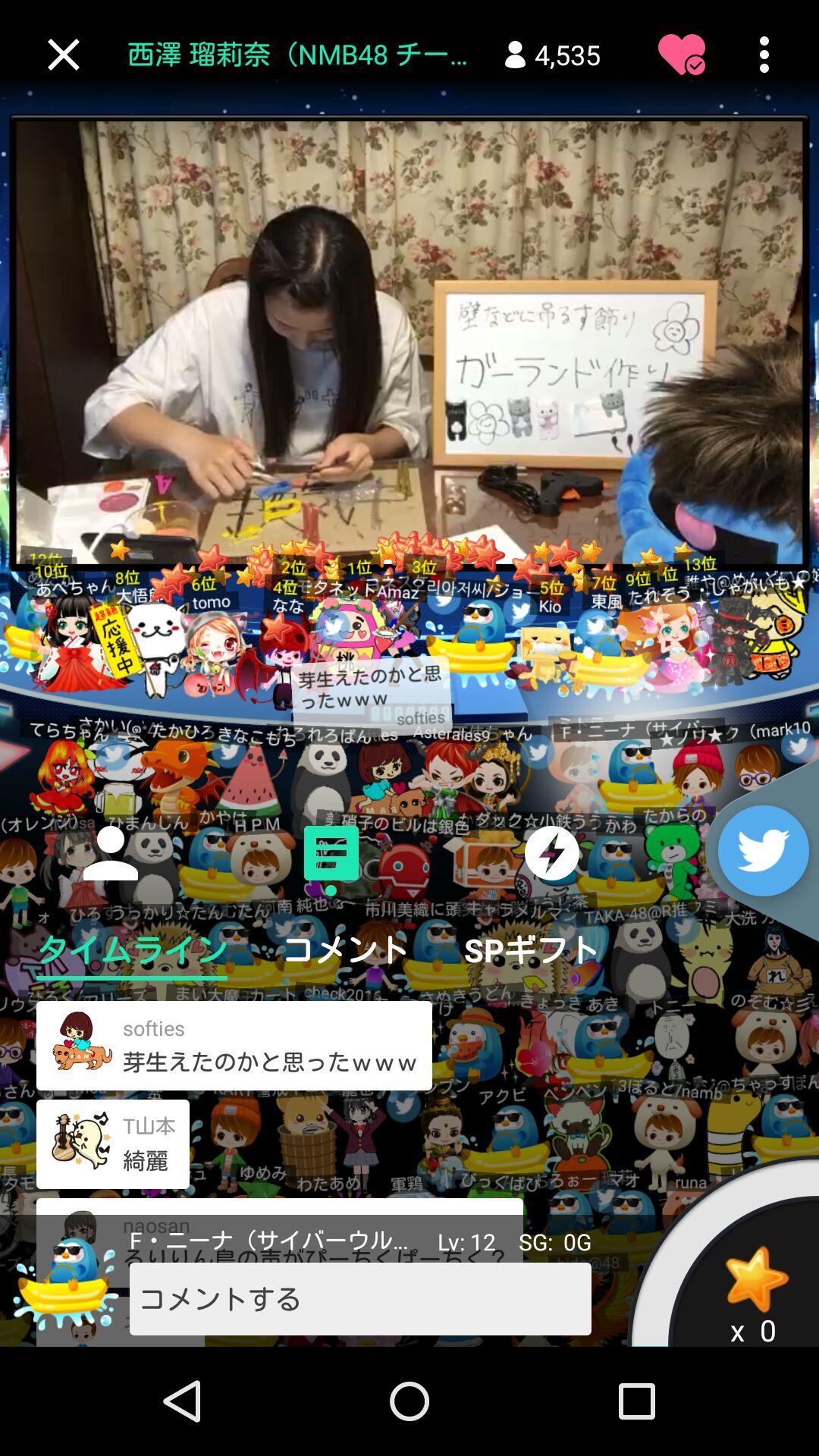Share the stream on Twitter

coord(762,851)
